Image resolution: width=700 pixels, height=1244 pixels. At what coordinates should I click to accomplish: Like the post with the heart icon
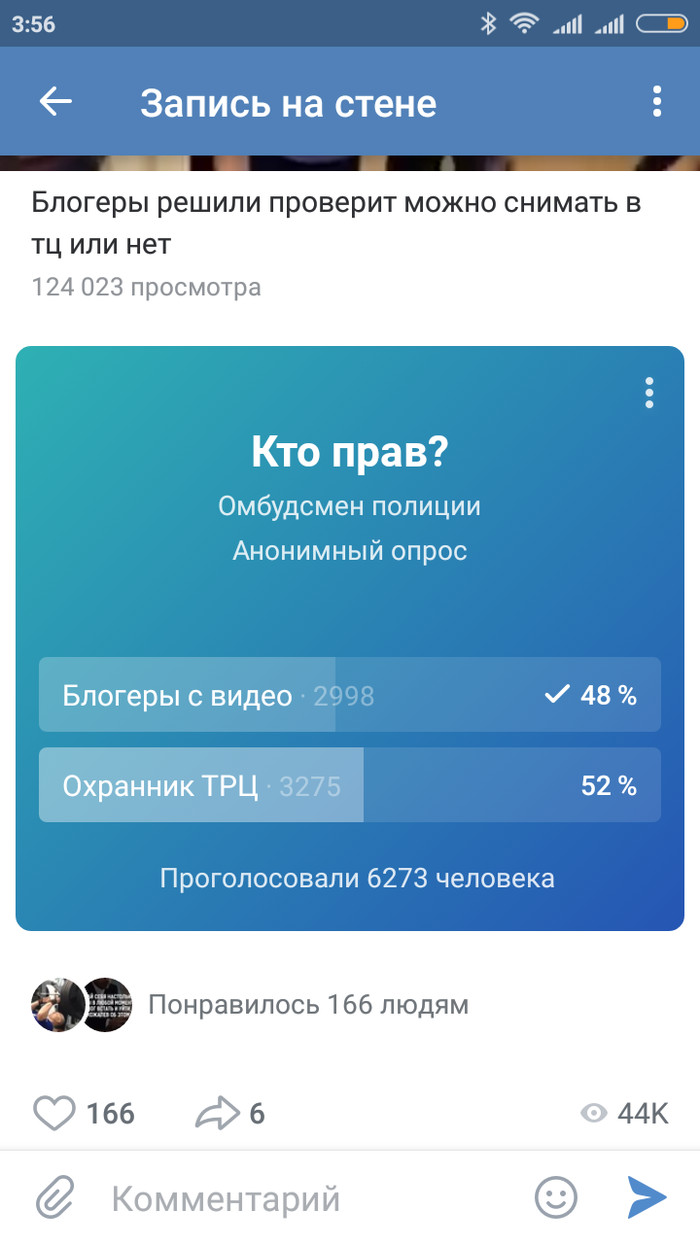click(55, 1113)
